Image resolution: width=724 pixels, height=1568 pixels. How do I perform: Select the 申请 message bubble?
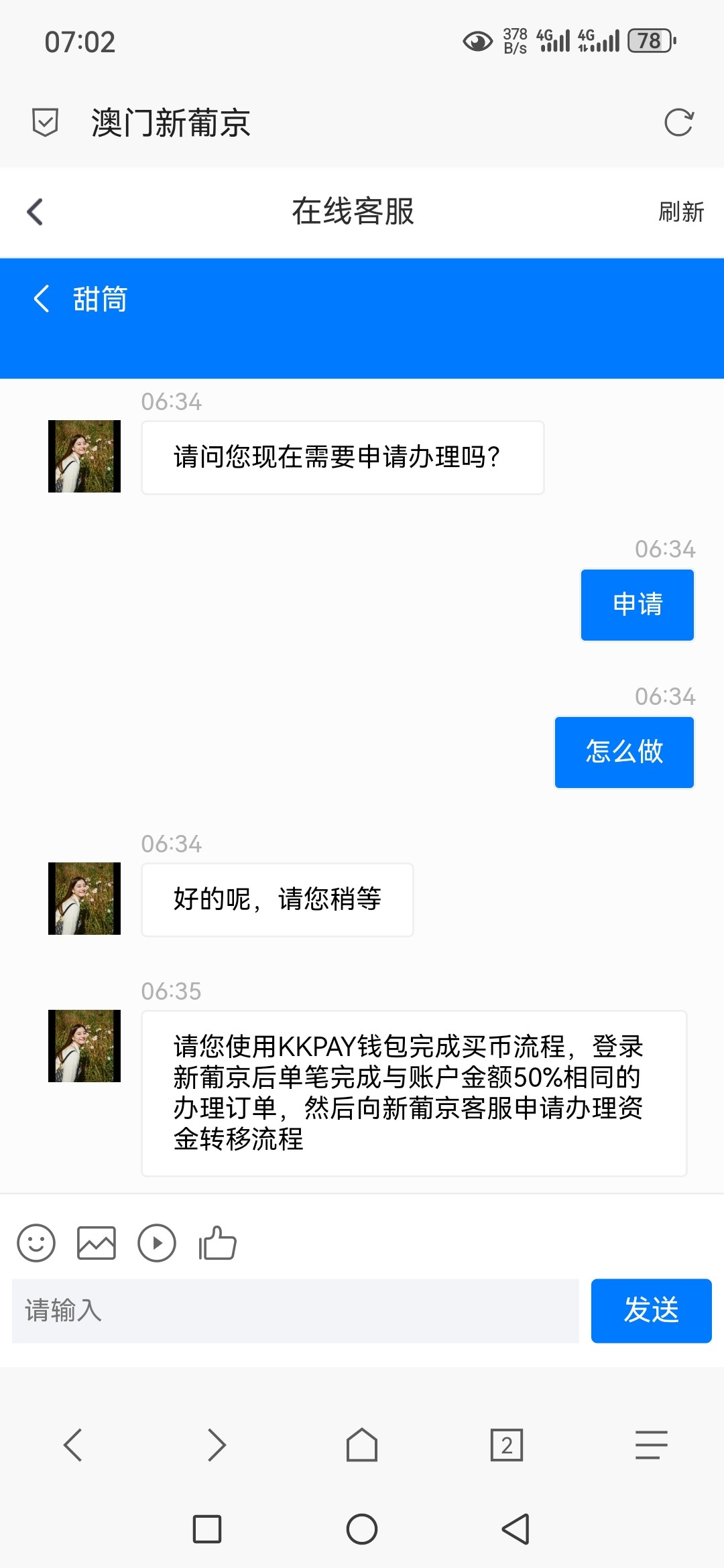pos(636,604)
